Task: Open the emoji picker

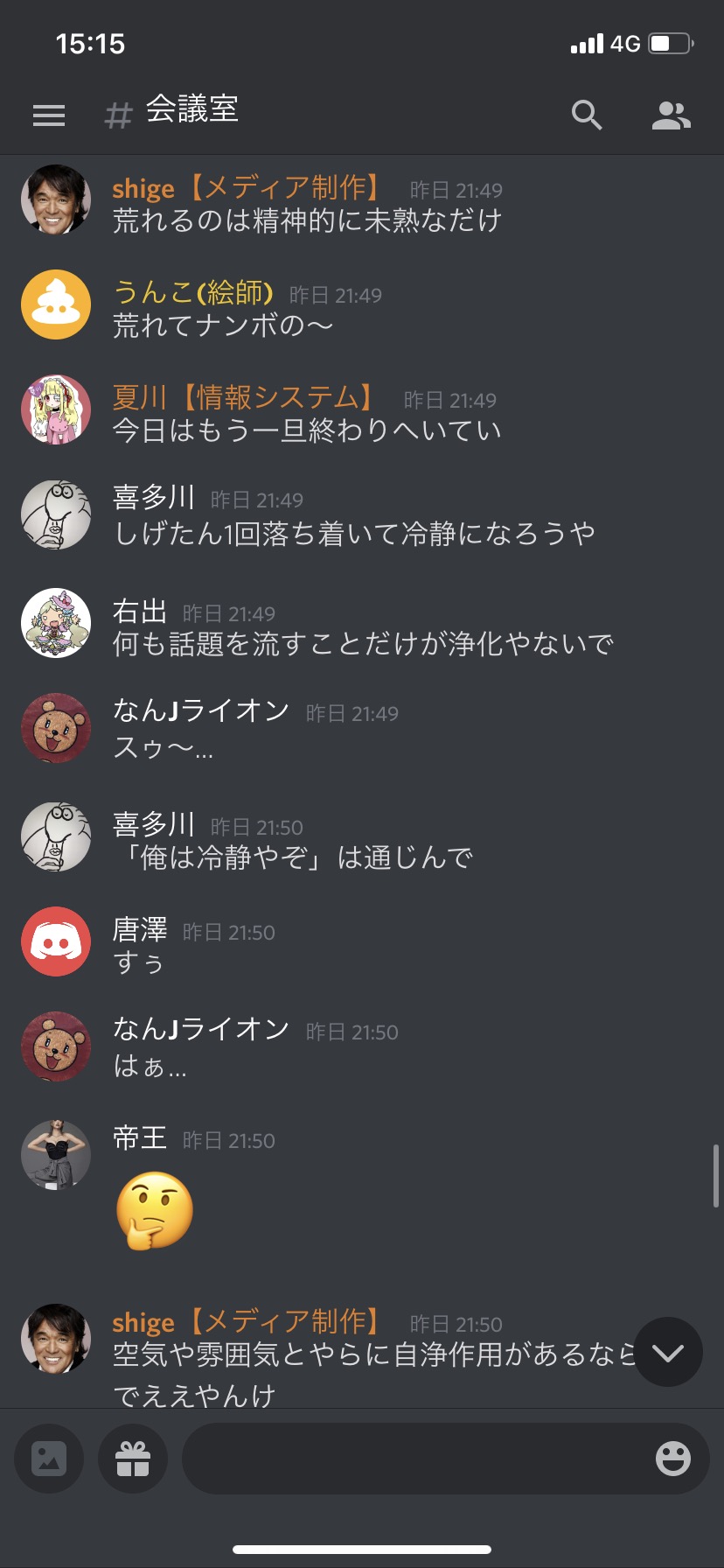Action: pyautogui.click(x=673, y=1459)
